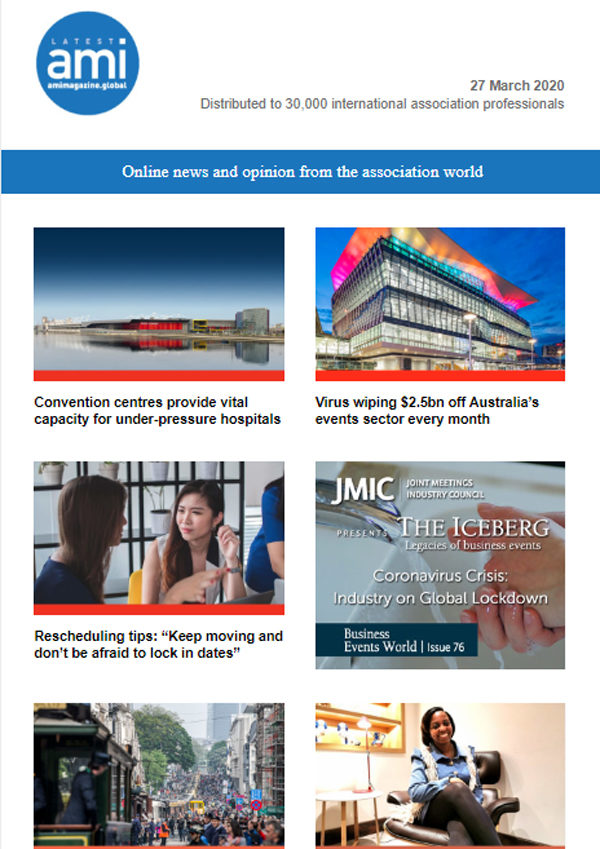
Task: Open the Australia events sector article image
Action: pos(440,303)
